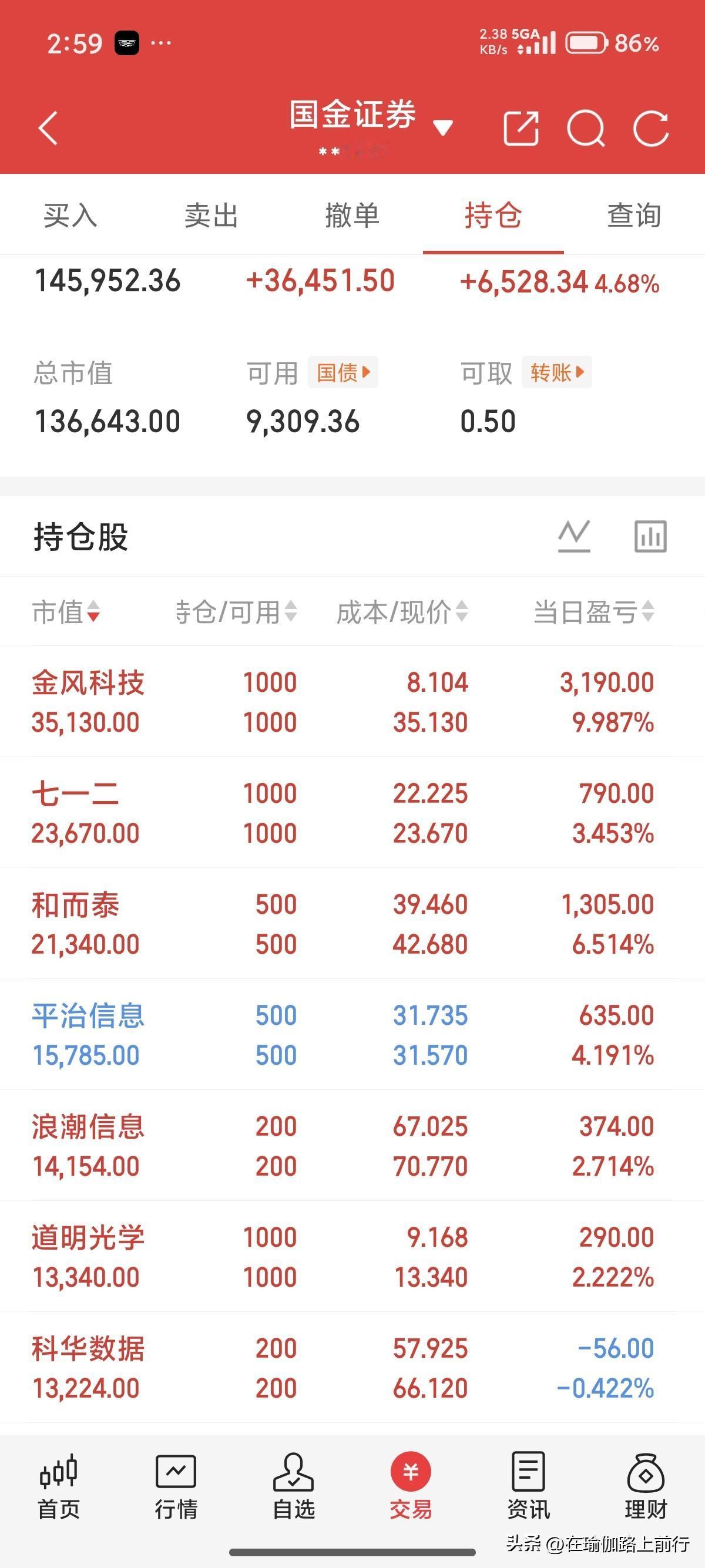Tap the refresh icon at top right
Image resolution: width=705 pixels, height=1568 pixels.
click(651, 128)
